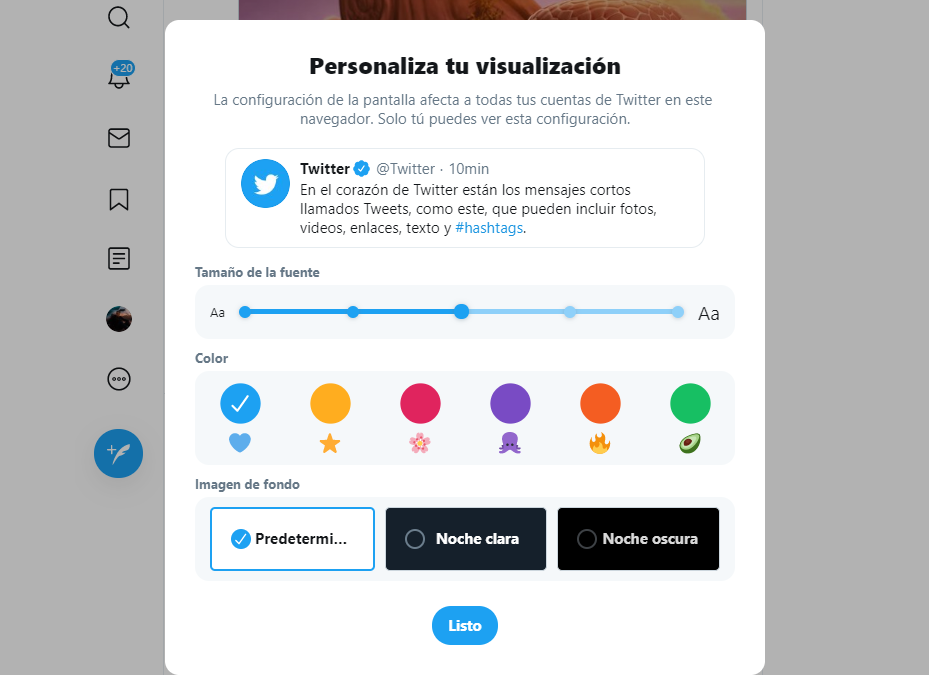Viewport: 929px width, 675px height.
Task: Select the blue color swatch
Action: click(240, 403)
